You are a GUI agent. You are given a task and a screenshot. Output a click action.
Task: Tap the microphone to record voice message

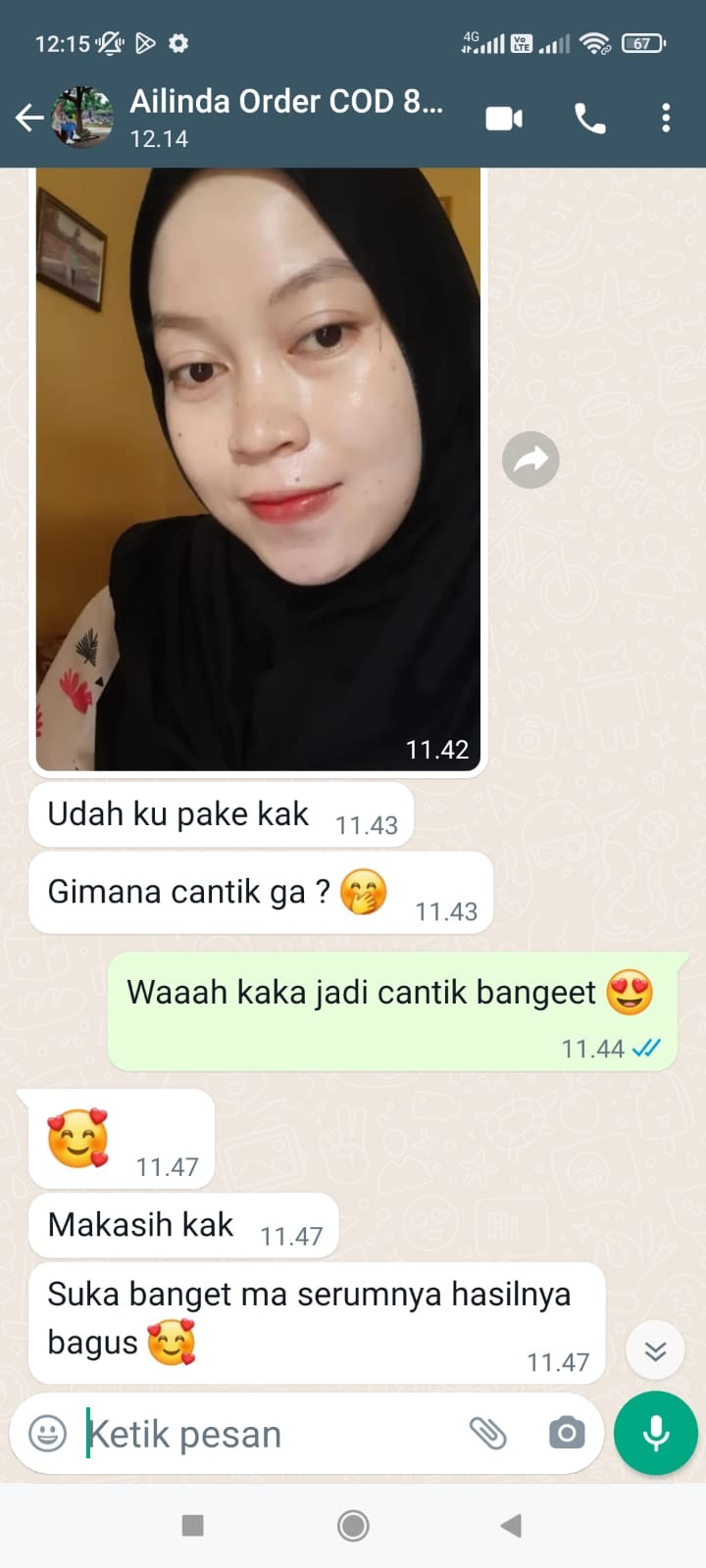point(655,1433)
